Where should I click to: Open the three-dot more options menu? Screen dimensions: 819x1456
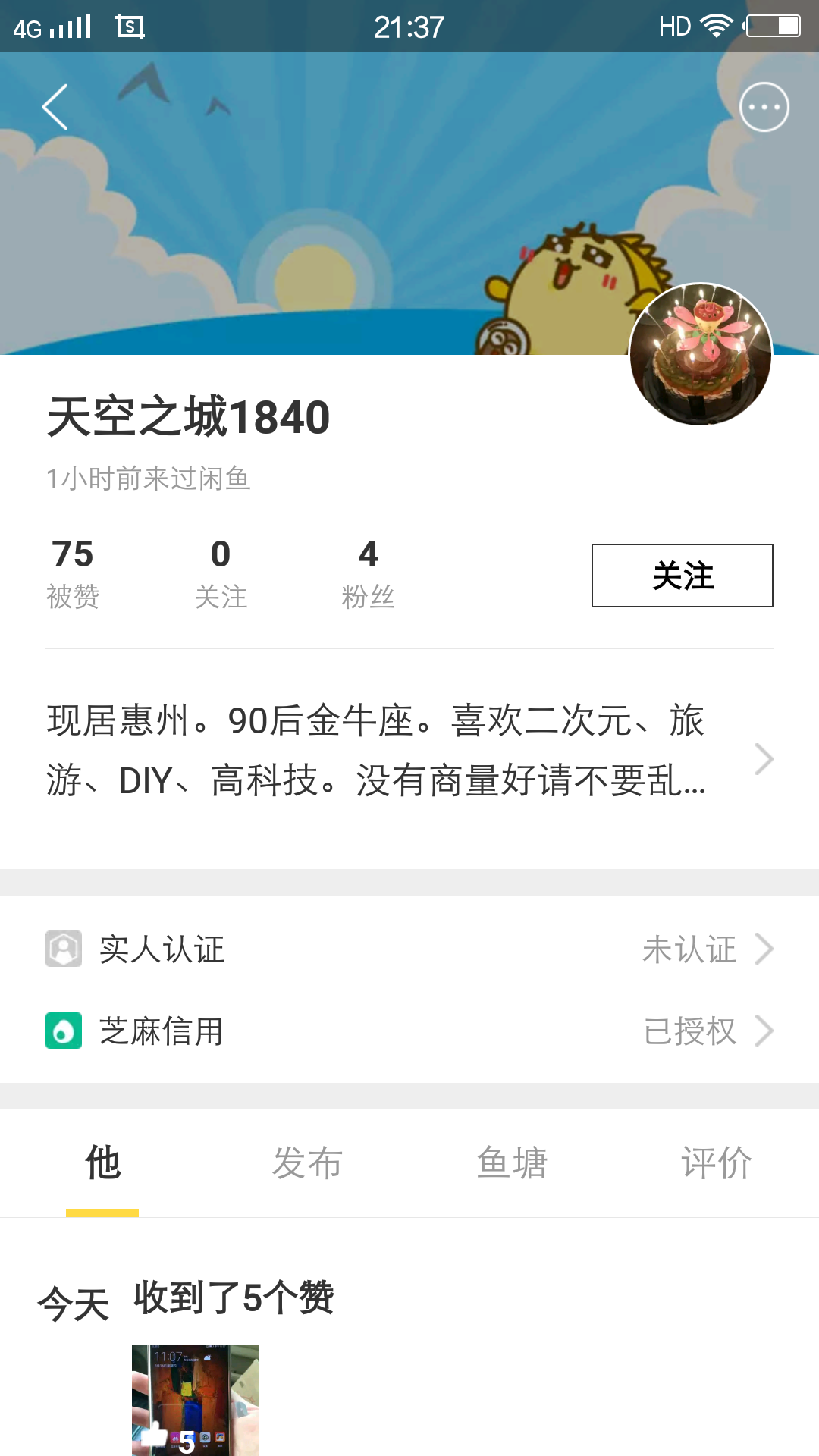764,107
